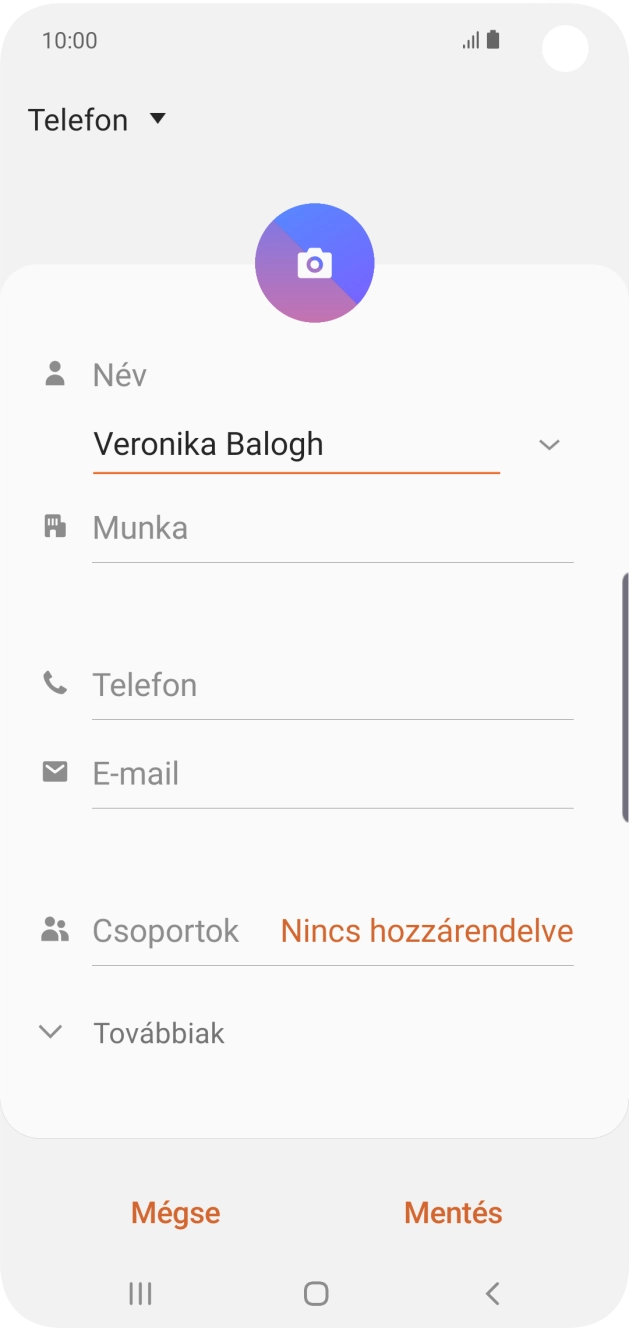The height and width of the screenshot is (1328, 629).
Task: Go back using the navigation bar
Action: point(492,1293)
